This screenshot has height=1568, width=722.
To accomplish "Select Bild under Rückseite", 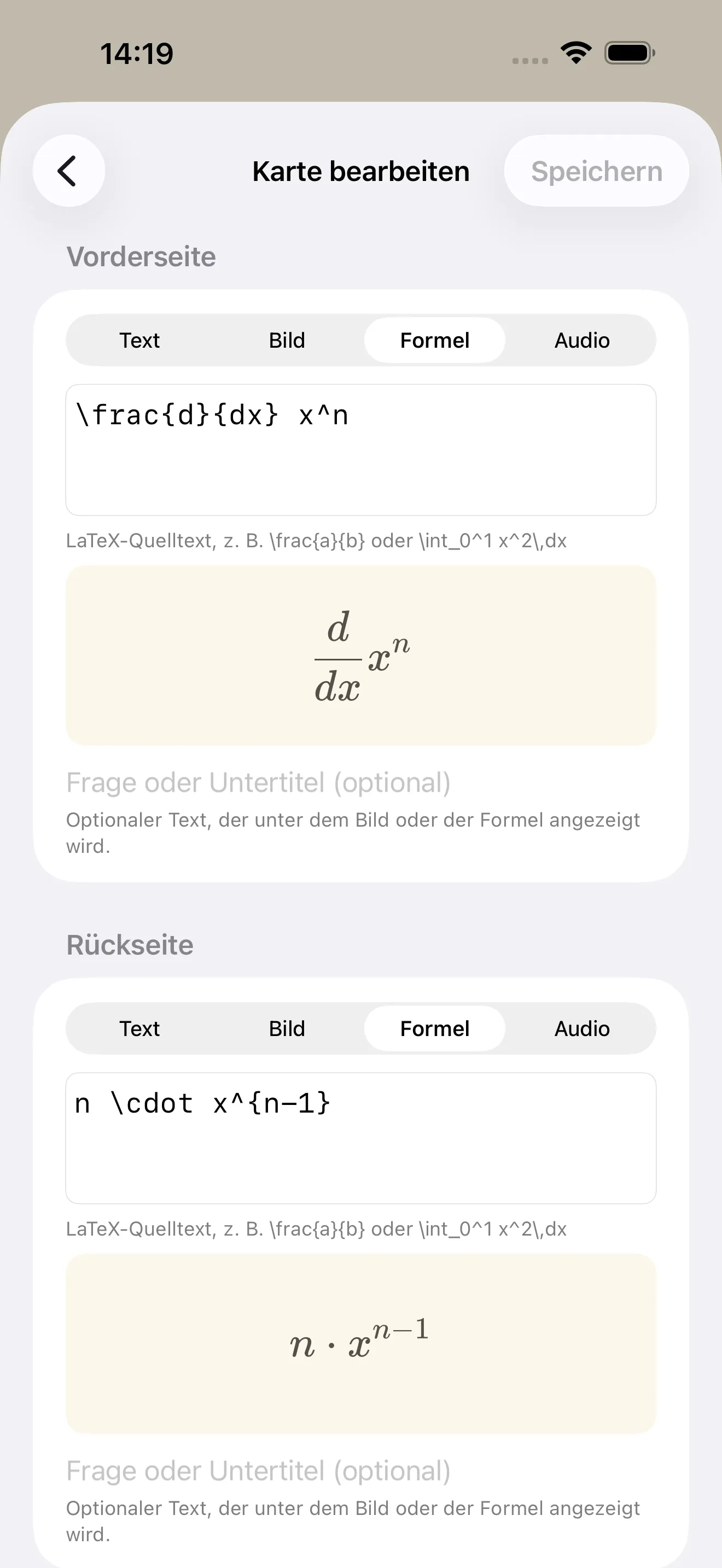I will coord(287,1029).
